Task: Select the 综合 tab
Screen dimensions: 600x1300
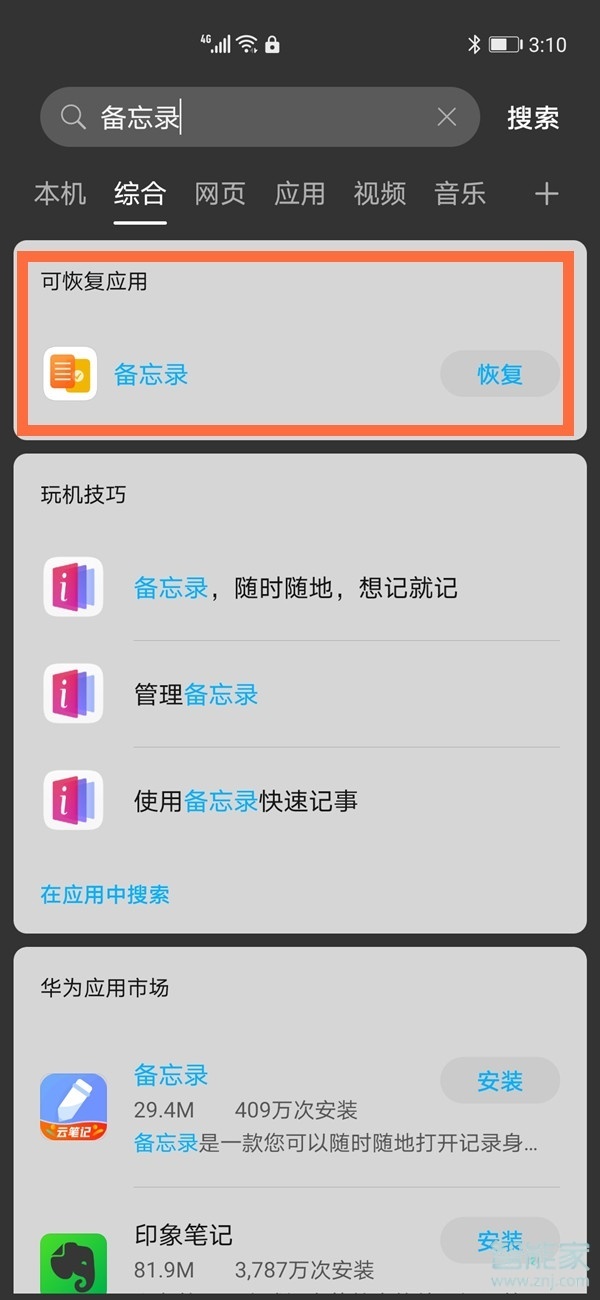Action: (140, 193)
